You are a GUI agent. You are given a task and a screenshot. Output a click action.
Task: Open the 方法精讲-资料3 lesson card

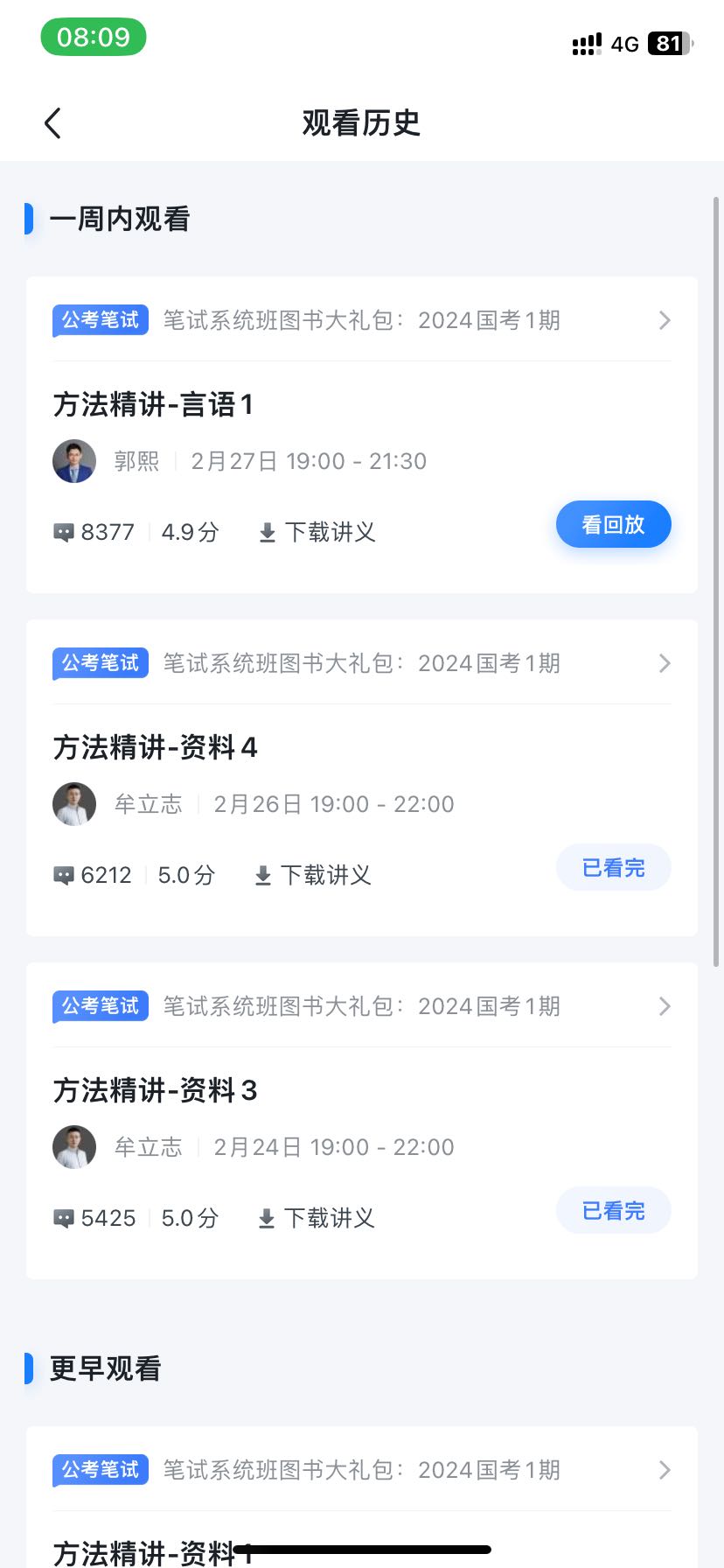click(156, 1091)
